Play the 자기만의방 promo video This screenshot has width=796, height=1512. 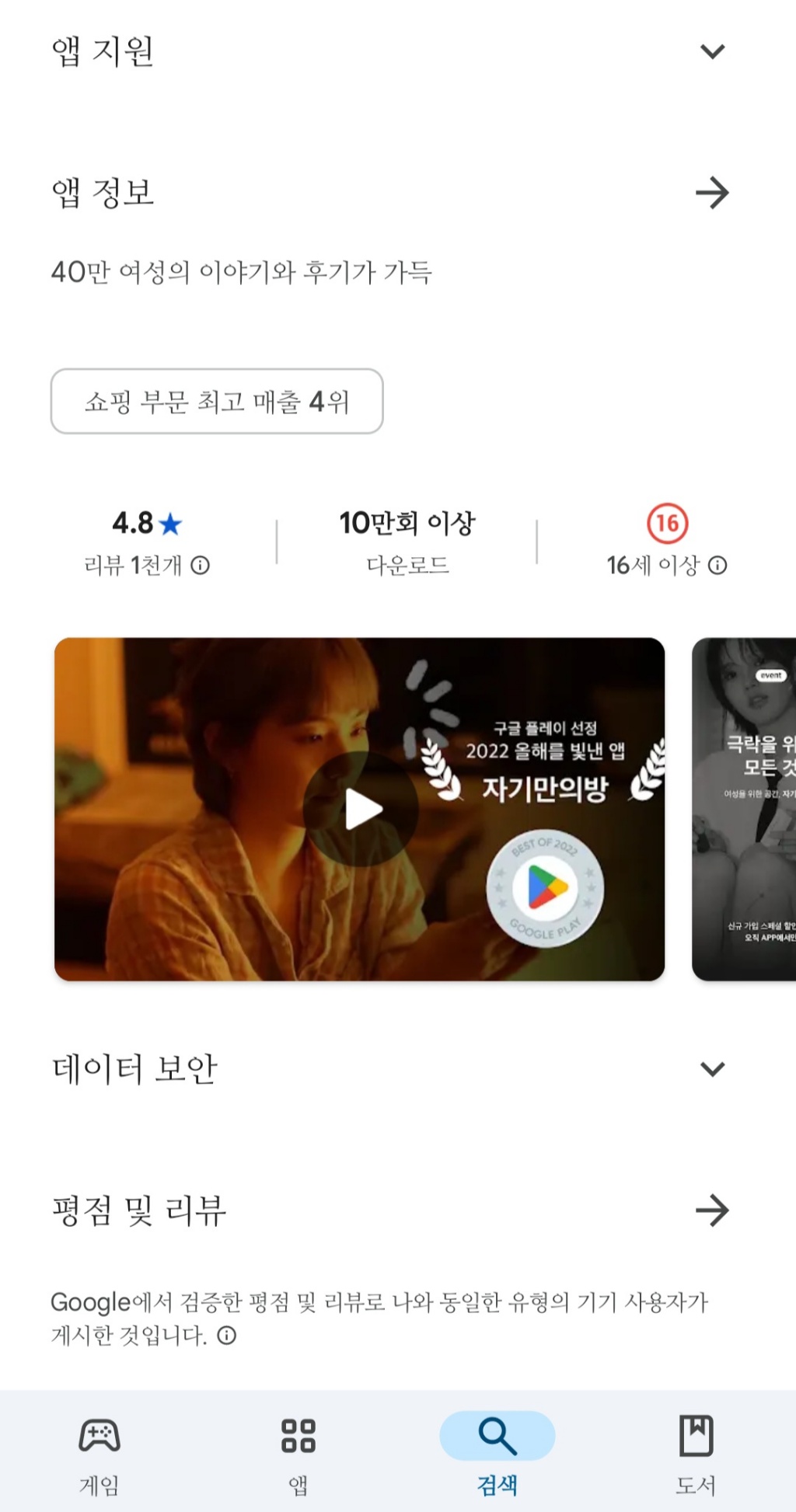coord(361,809)
